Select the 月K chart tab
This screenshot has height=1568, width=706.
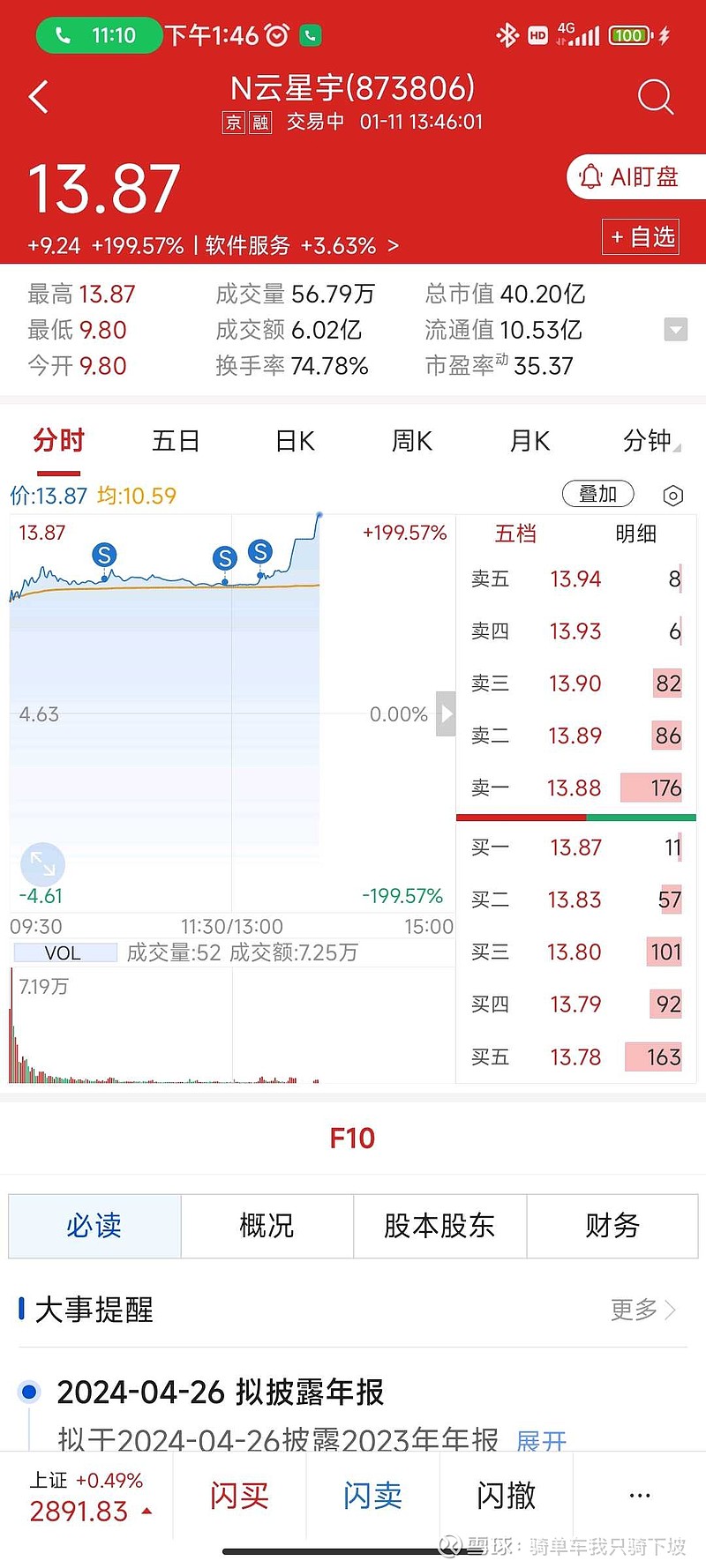529,440
